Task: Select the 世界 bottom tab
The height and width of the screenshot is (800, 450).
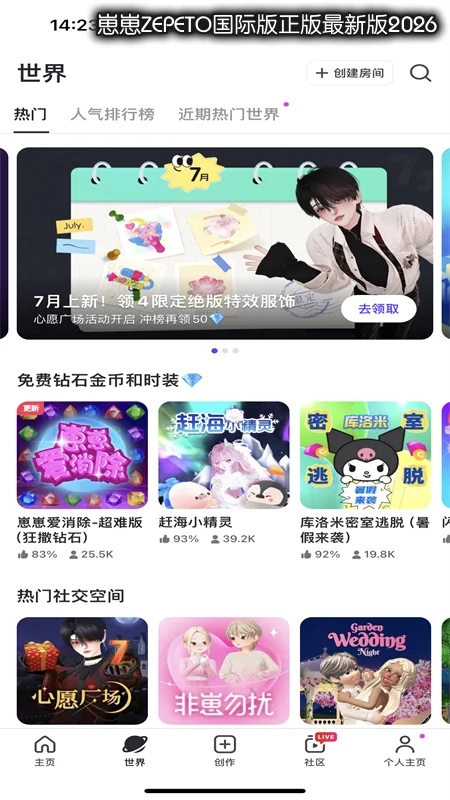Action: click(x=135, y=751)
